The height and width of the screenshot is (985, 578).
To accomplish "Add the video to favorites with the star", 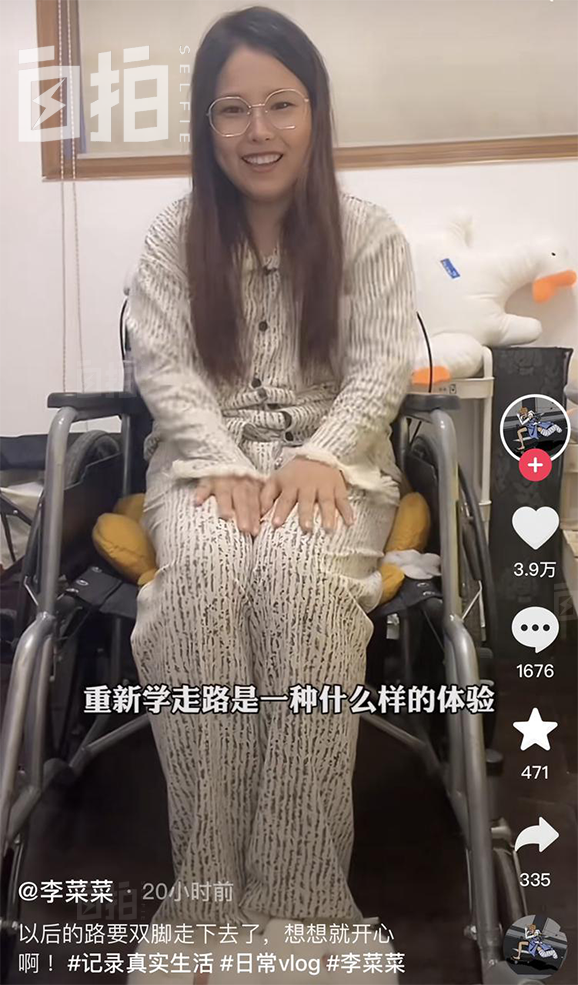I will coord(535,729).
